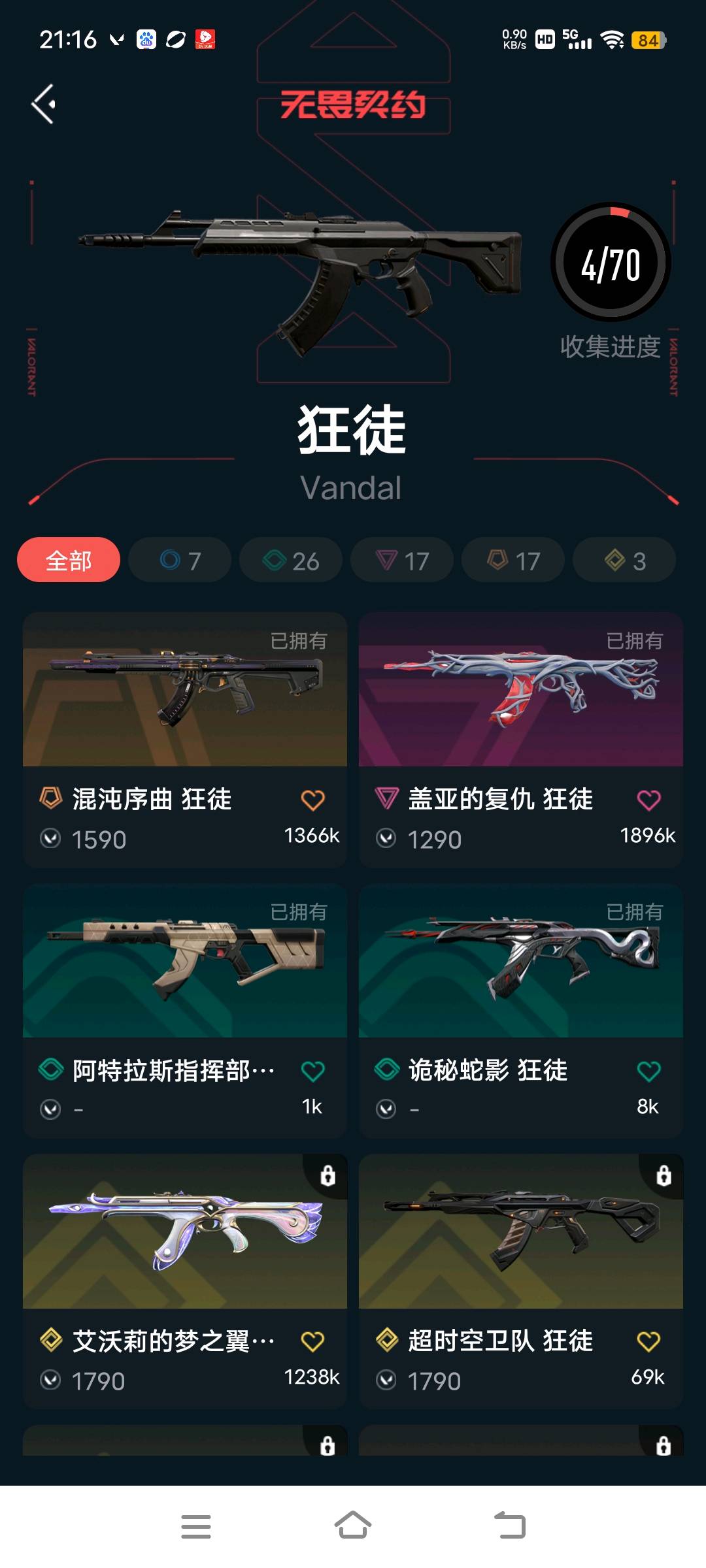Like the 艾沃莉的梦之翼 skin

[x=312, y=1341]
